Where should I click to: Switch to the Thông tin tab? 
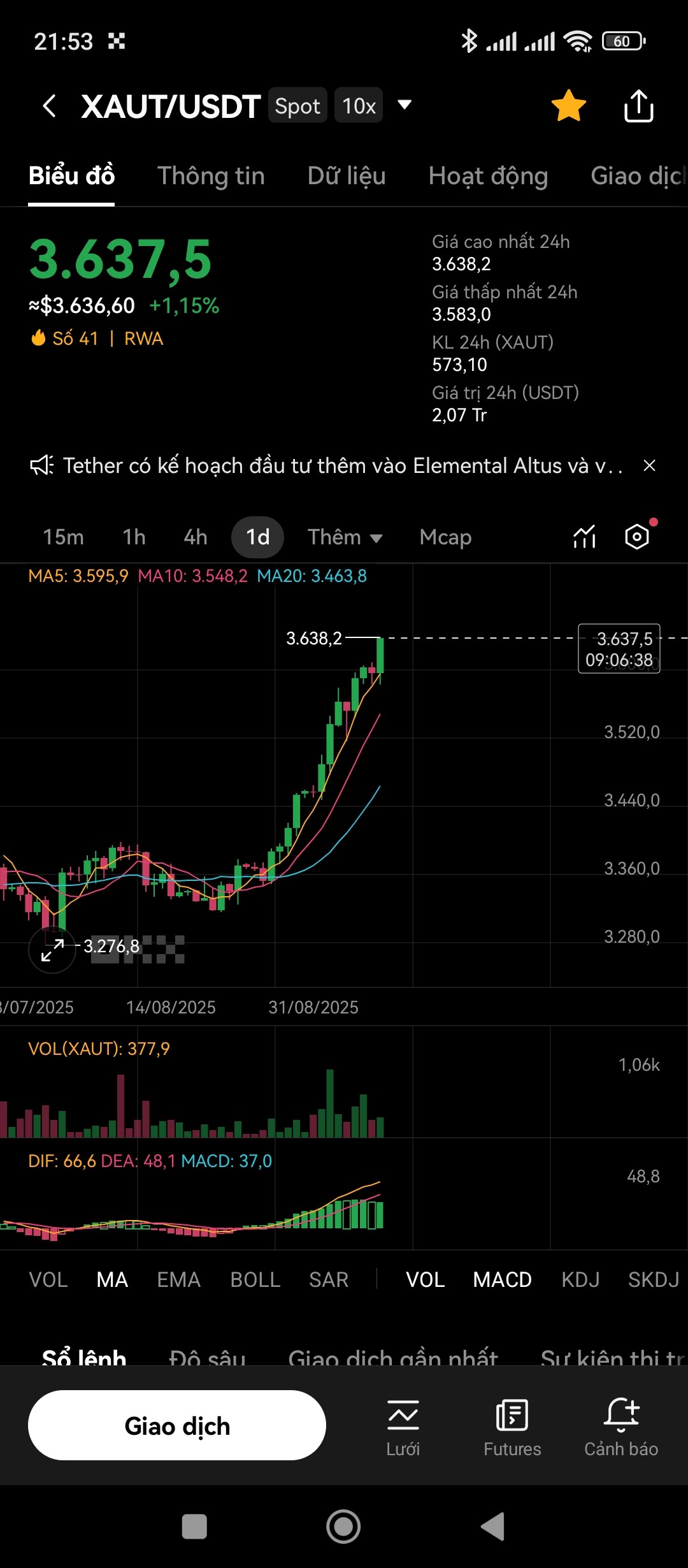coord(211,176)
